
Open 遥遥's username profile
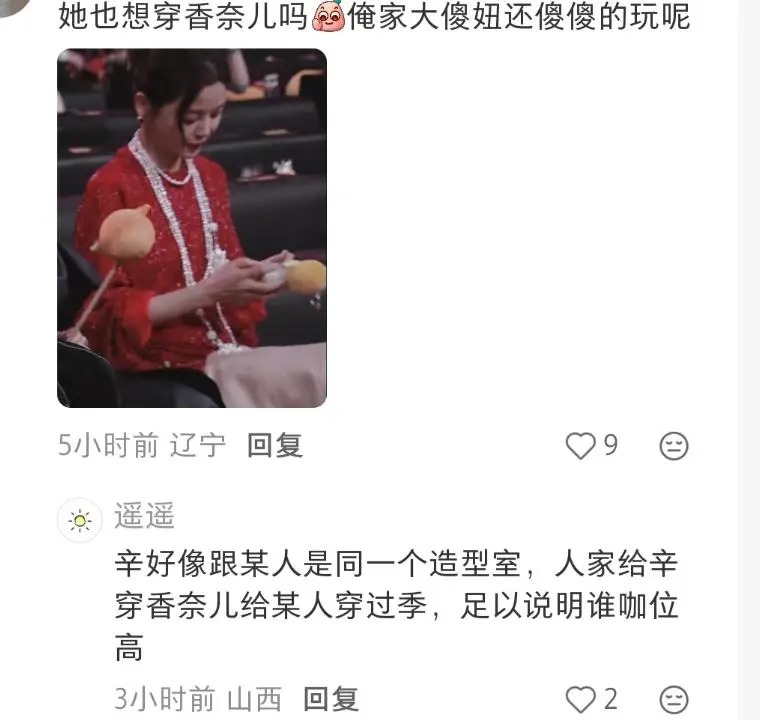[x=145, y=516]
